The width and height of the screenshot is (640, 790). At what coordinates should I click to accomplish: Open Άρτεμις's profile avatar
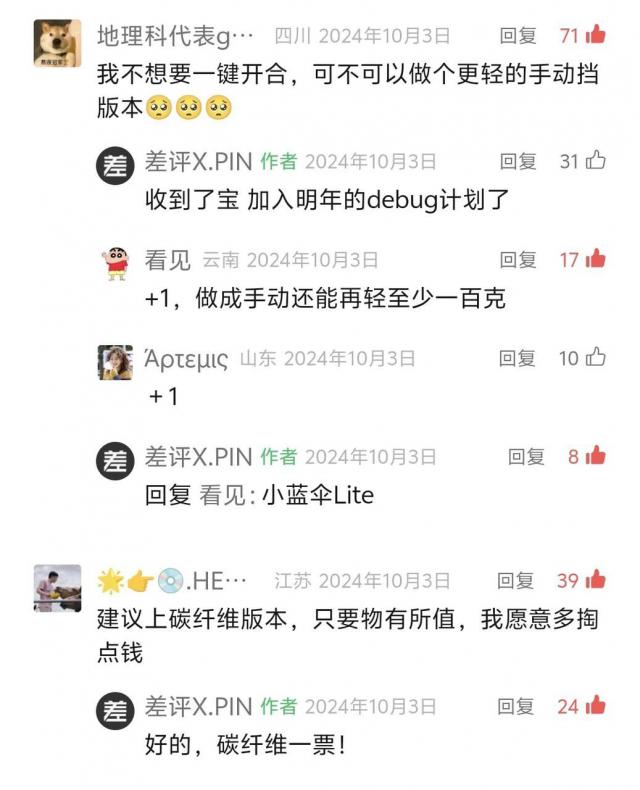tap(115, 361)
